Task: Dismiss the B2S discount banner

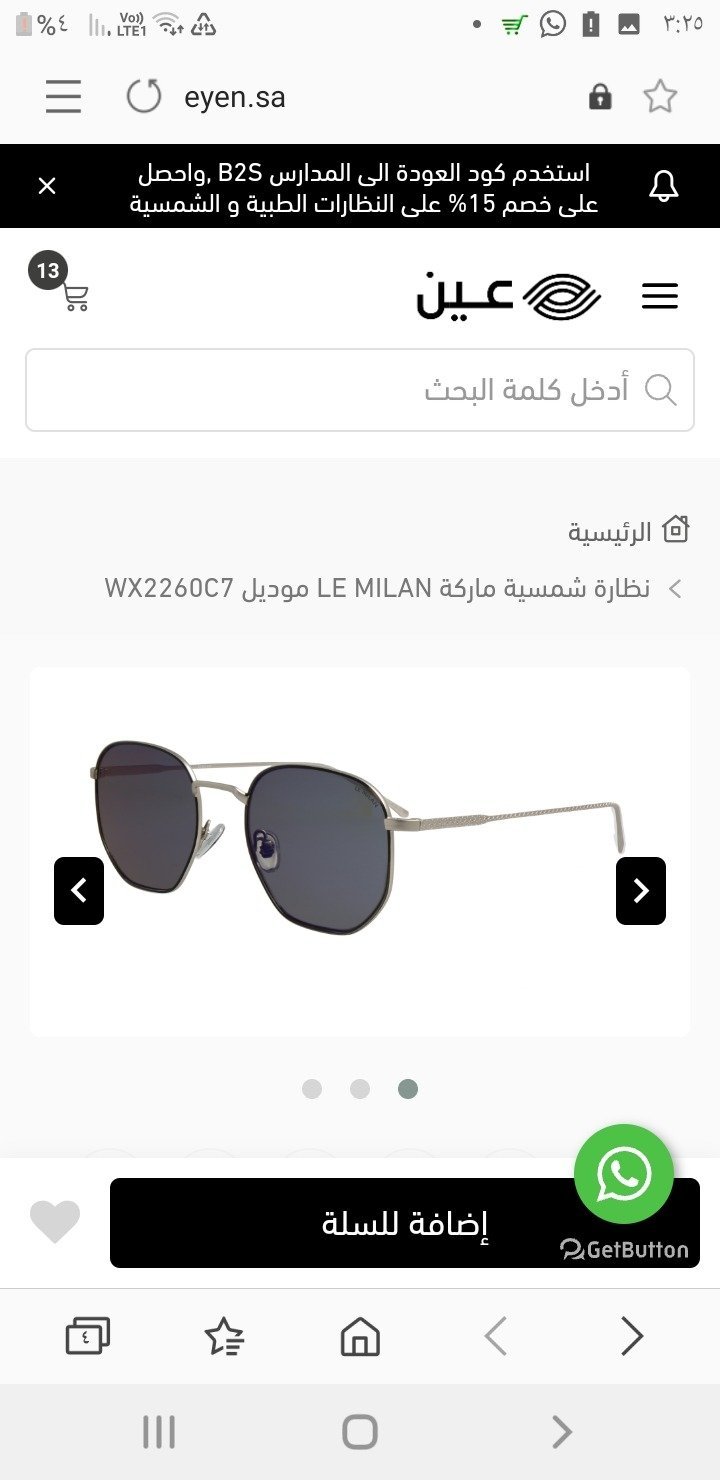Action: pos(47,186)
